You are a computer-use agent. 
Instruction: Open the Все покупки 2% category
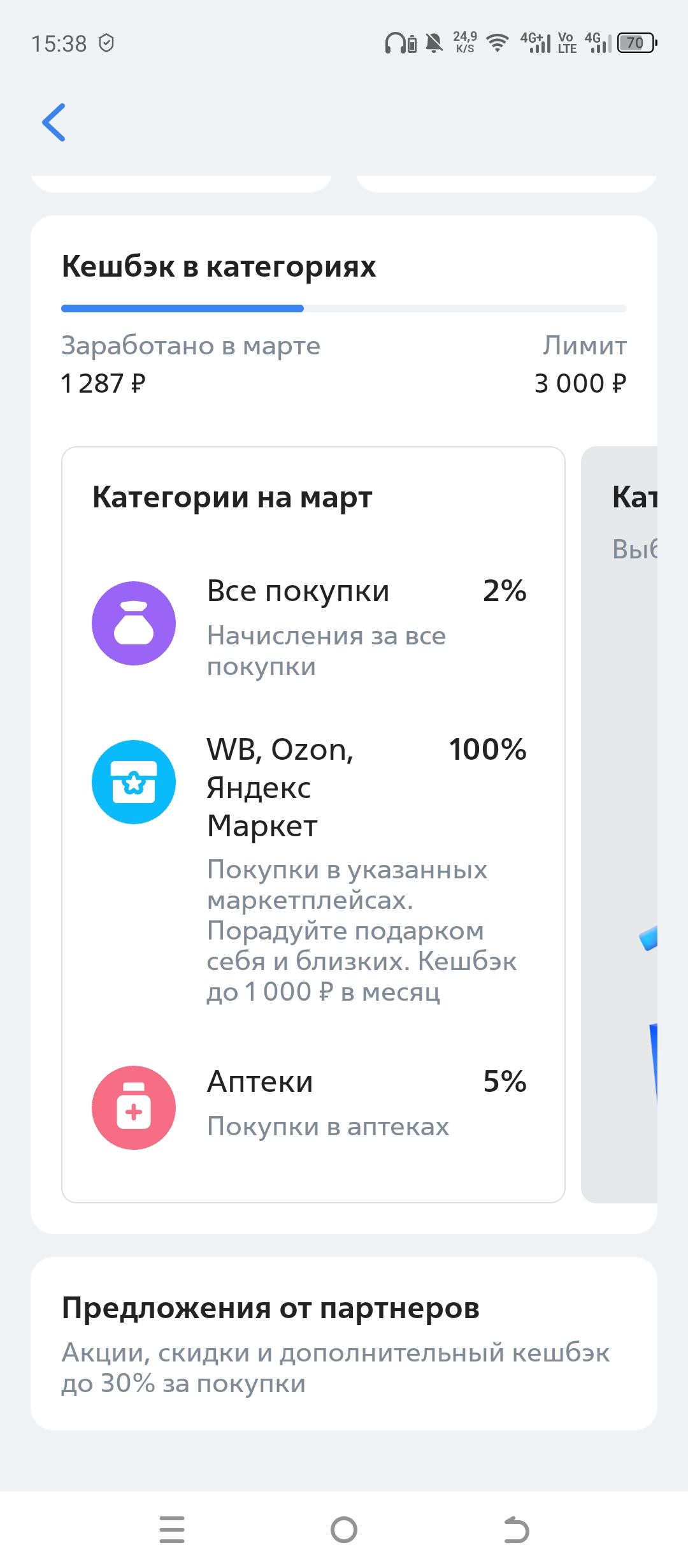[x=310, y=625]
